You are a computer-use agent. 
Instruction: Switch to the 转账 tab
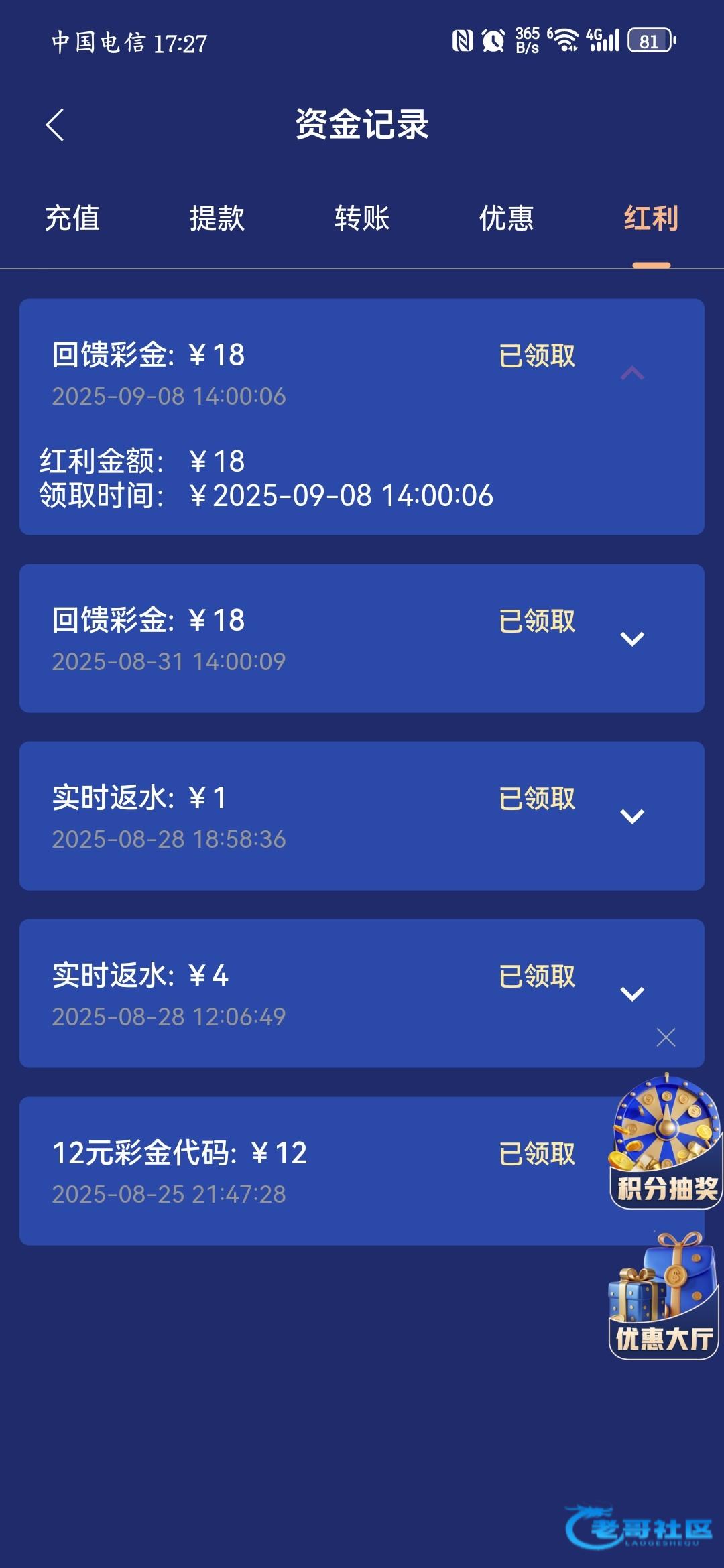point(362,218)
